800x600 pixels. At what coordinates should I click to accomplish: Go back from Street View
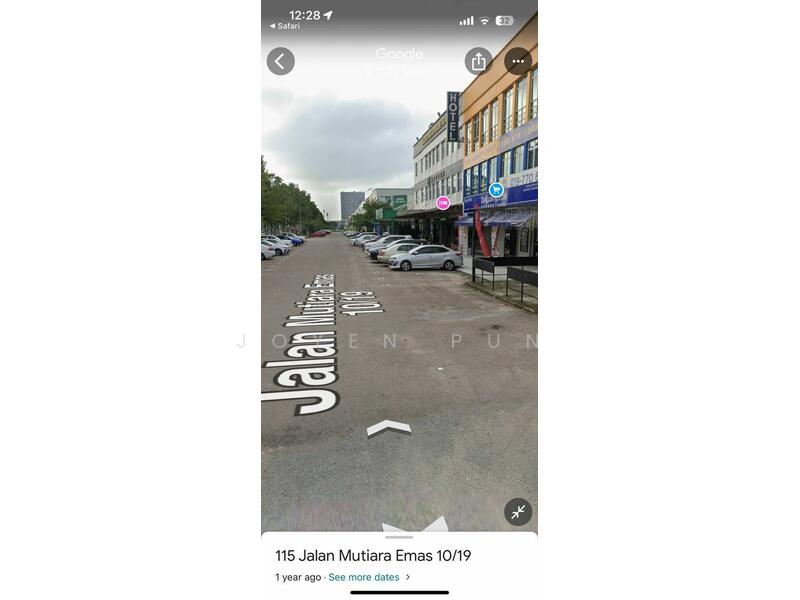pos(280,61)
